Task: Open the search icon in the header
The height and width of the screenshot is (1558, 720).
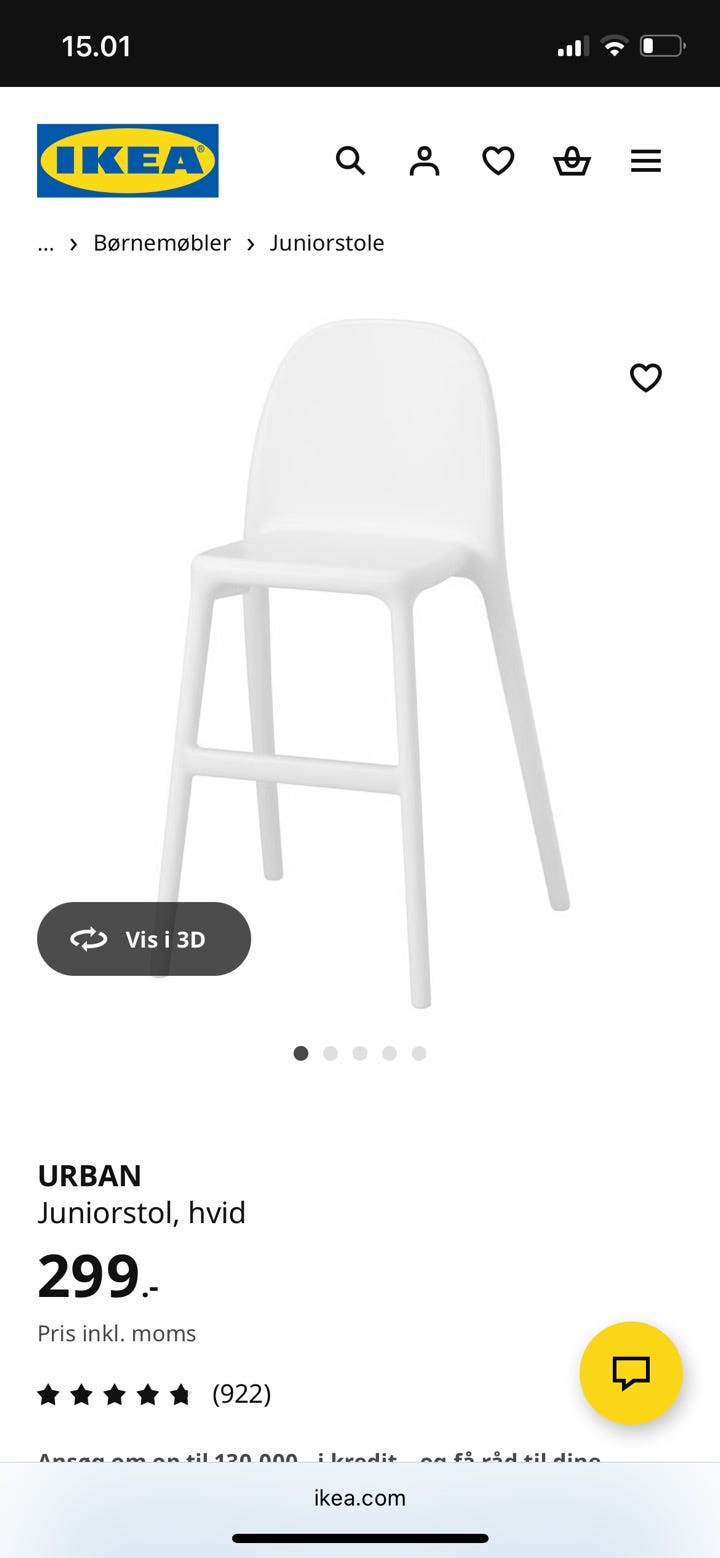Action: click(x=350, y=161)
